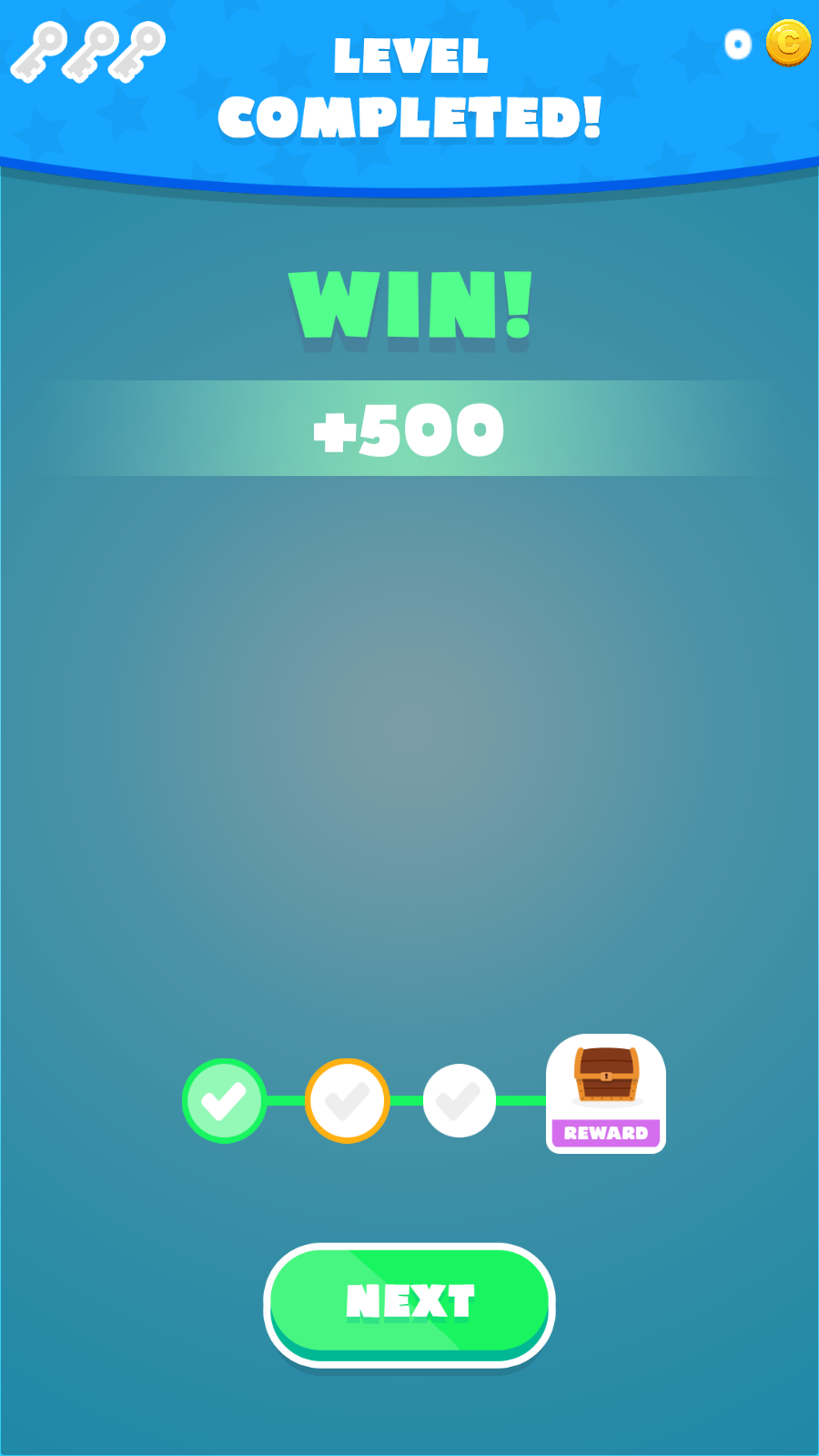Open the reward treasure chest

click(606, 1094)
